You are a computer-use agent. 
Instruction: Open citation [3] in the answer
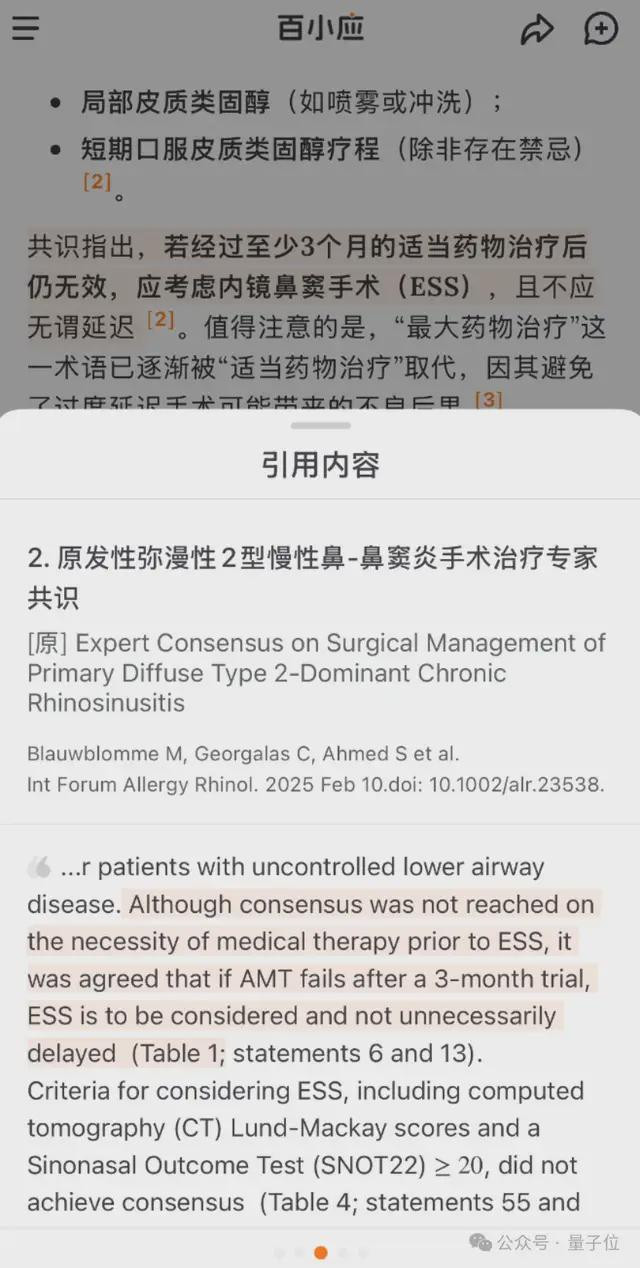coord(488,400)
